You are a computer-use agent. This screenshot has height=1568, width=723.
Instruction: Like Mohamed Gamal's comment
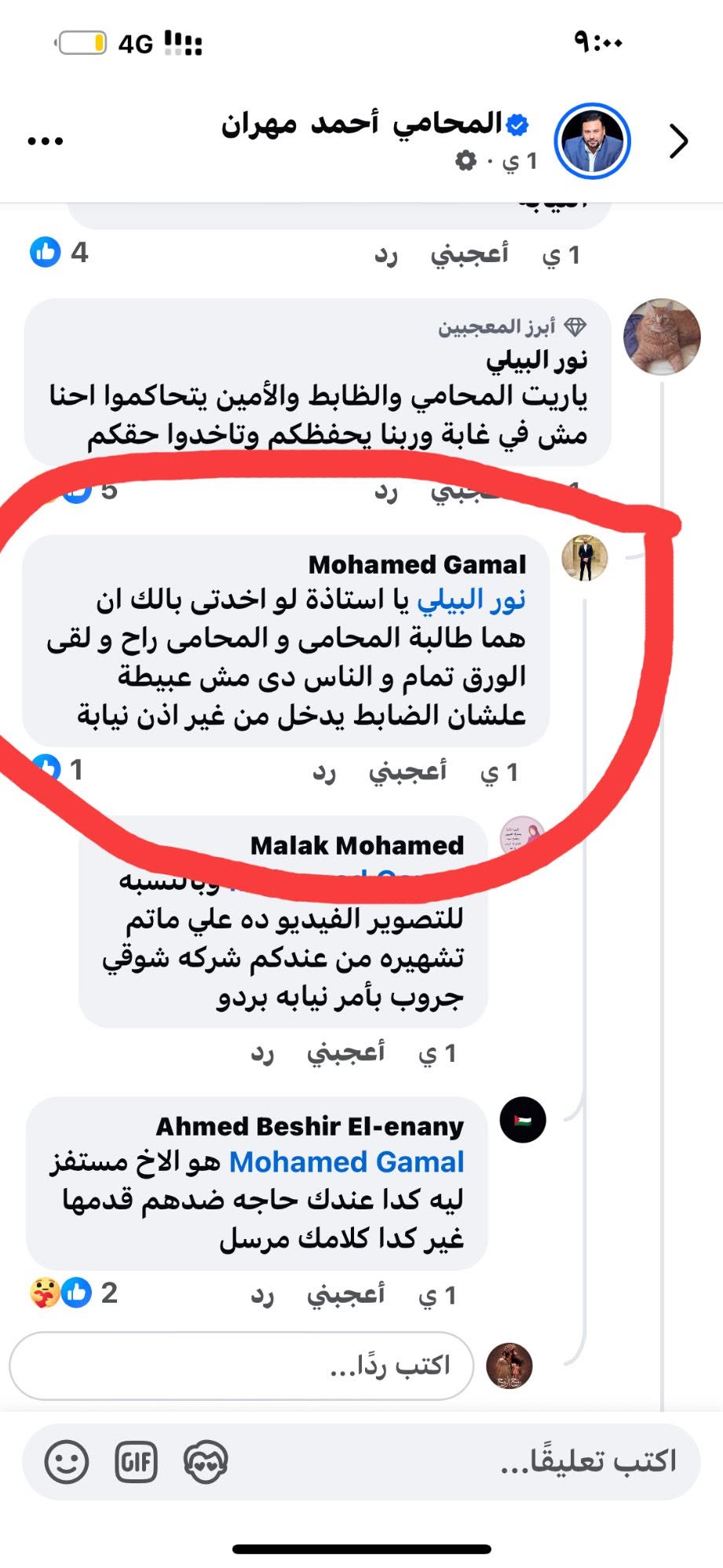[407, 772]
